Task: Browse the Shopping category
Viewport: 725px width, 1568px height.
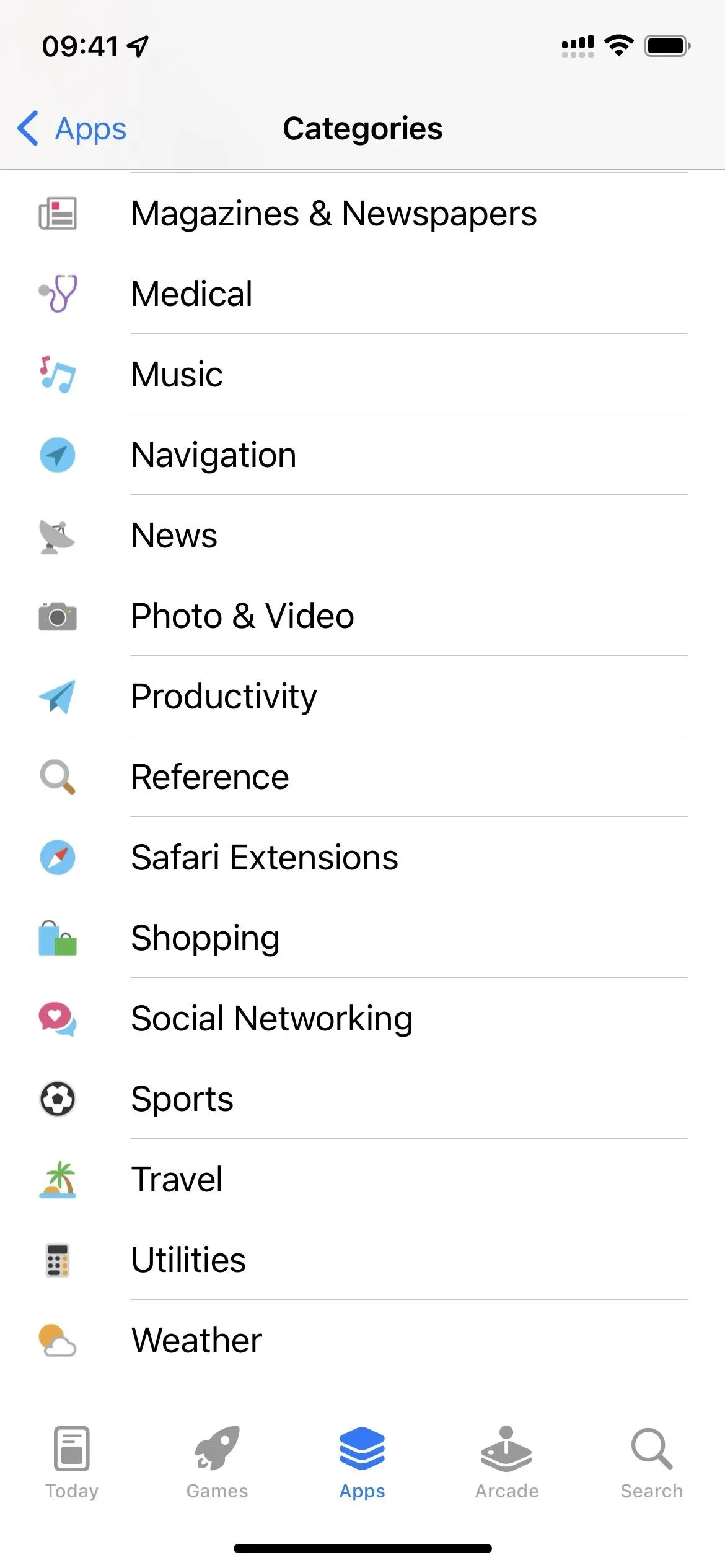Action: point(362,938)
